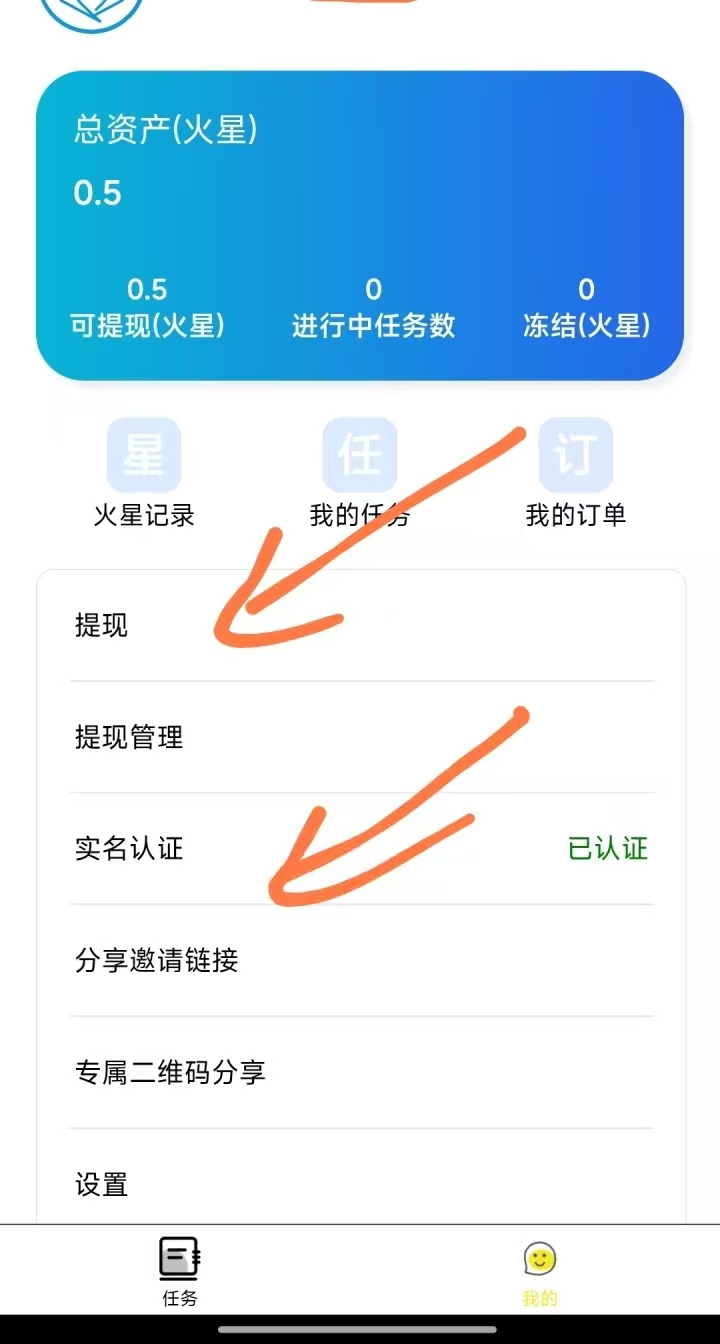This screenshot has width=720, height=1344.
Task: Go to 提现管理 settings
Action: click(x=360, y=738)
